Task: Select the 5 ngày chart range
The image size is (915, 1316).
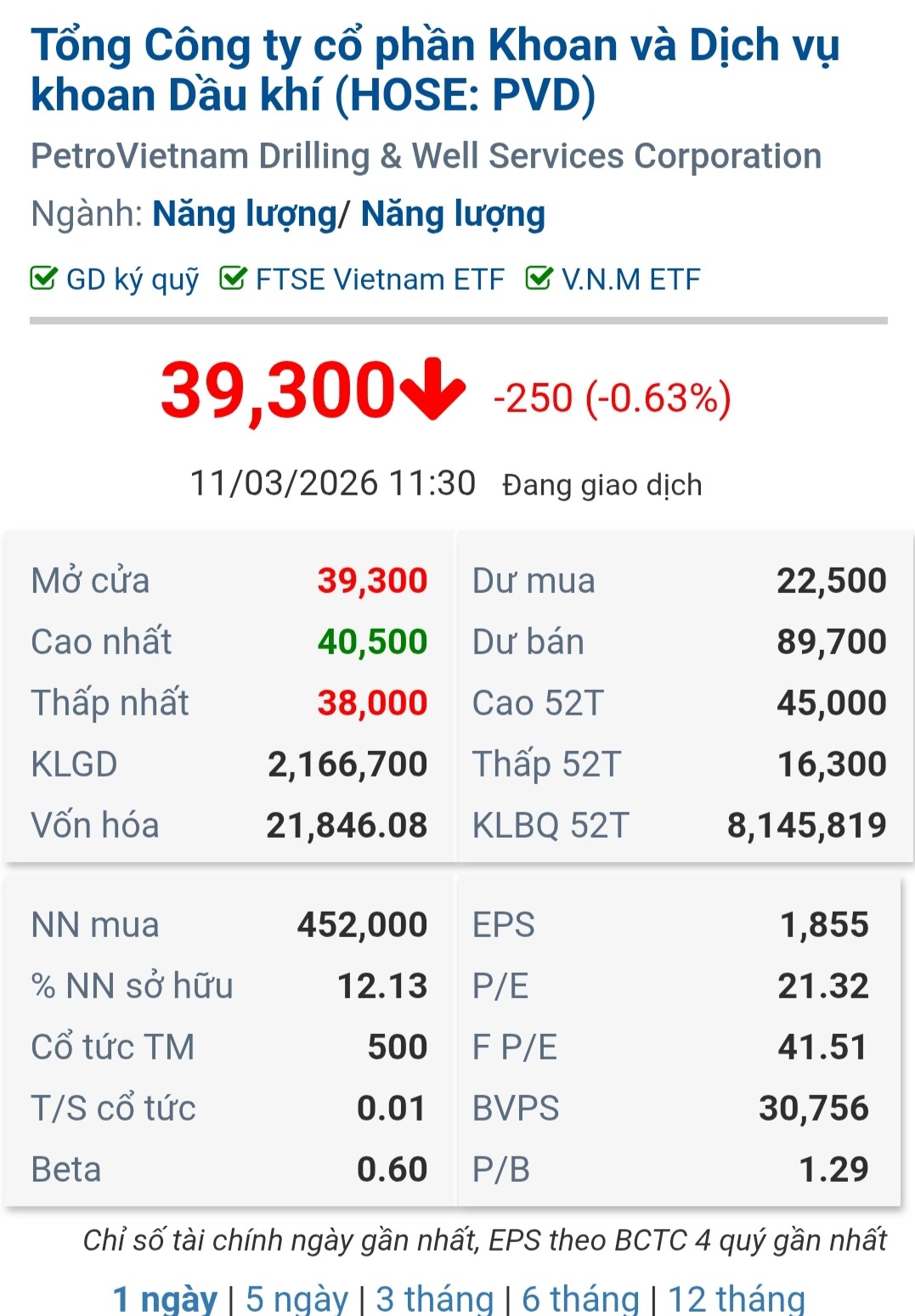Action: 297,1298
